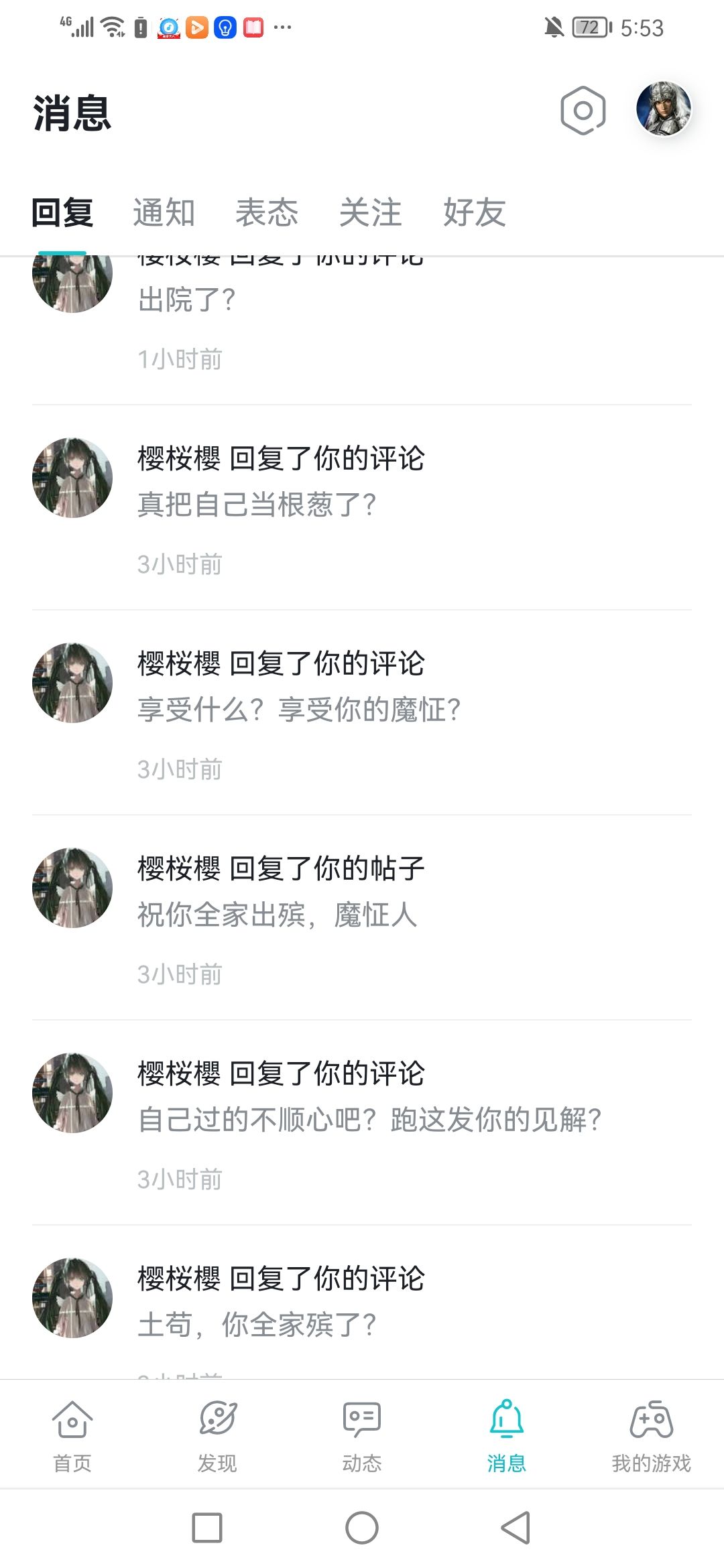724x1568 pixels.
Task: Open the reply 享受什么?享受你的魔怔?
Action: 362,713
